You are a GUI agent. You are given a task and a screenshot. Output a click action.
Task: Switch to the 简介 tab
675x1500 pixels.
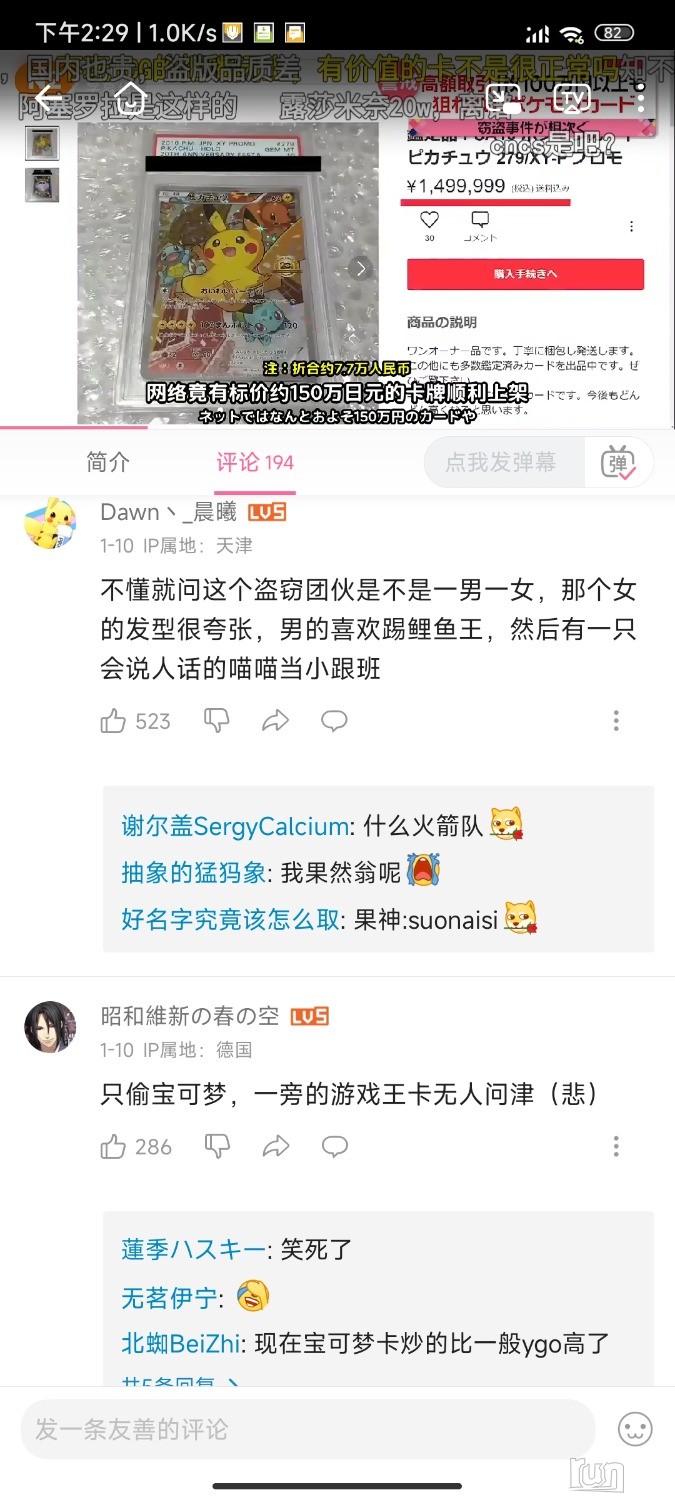click(108, 462)
